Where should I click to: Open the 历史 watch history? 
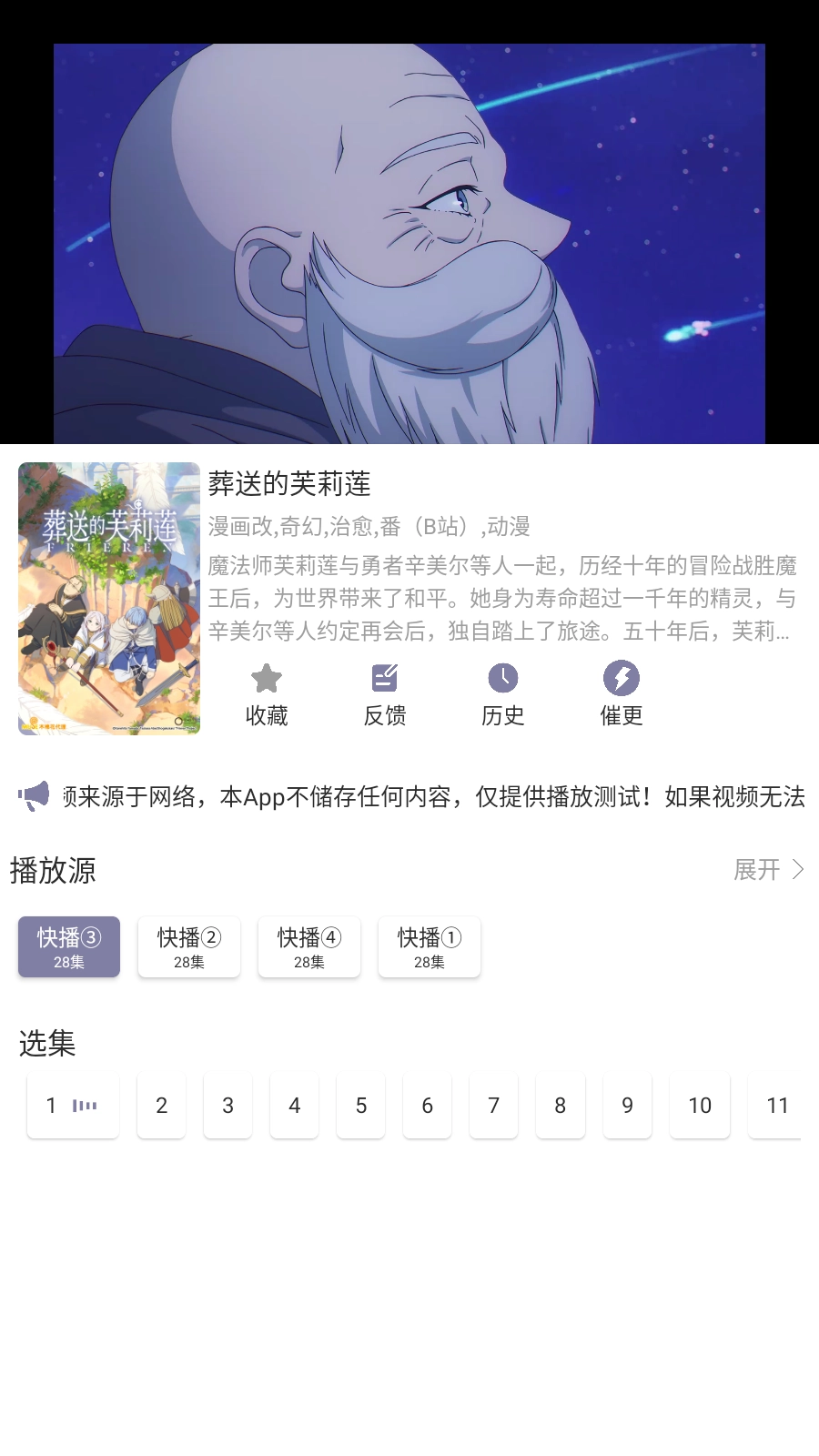click(502, 693)
